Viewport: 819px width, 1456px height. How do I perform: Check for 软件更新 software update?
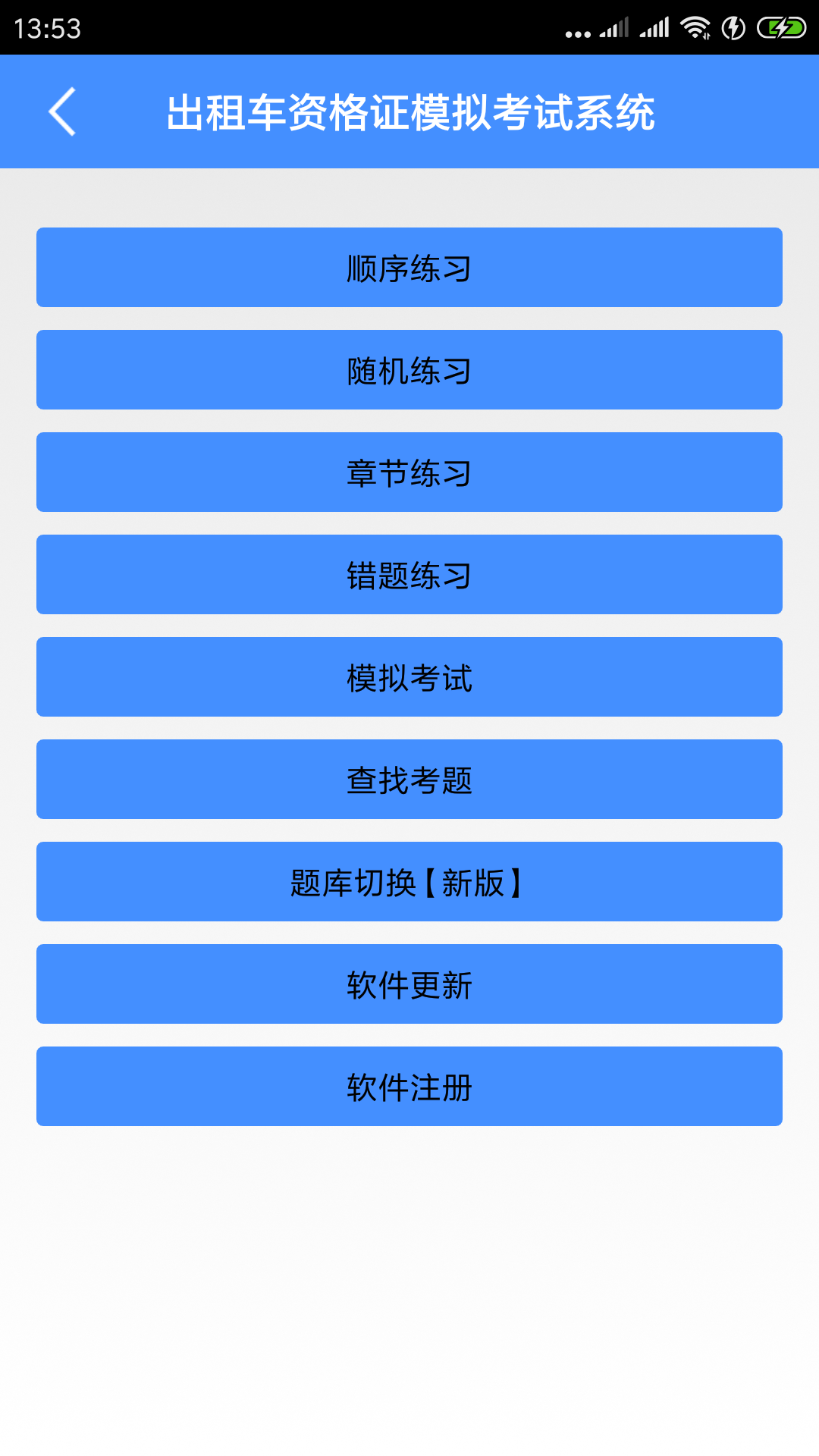pos(409,984)
